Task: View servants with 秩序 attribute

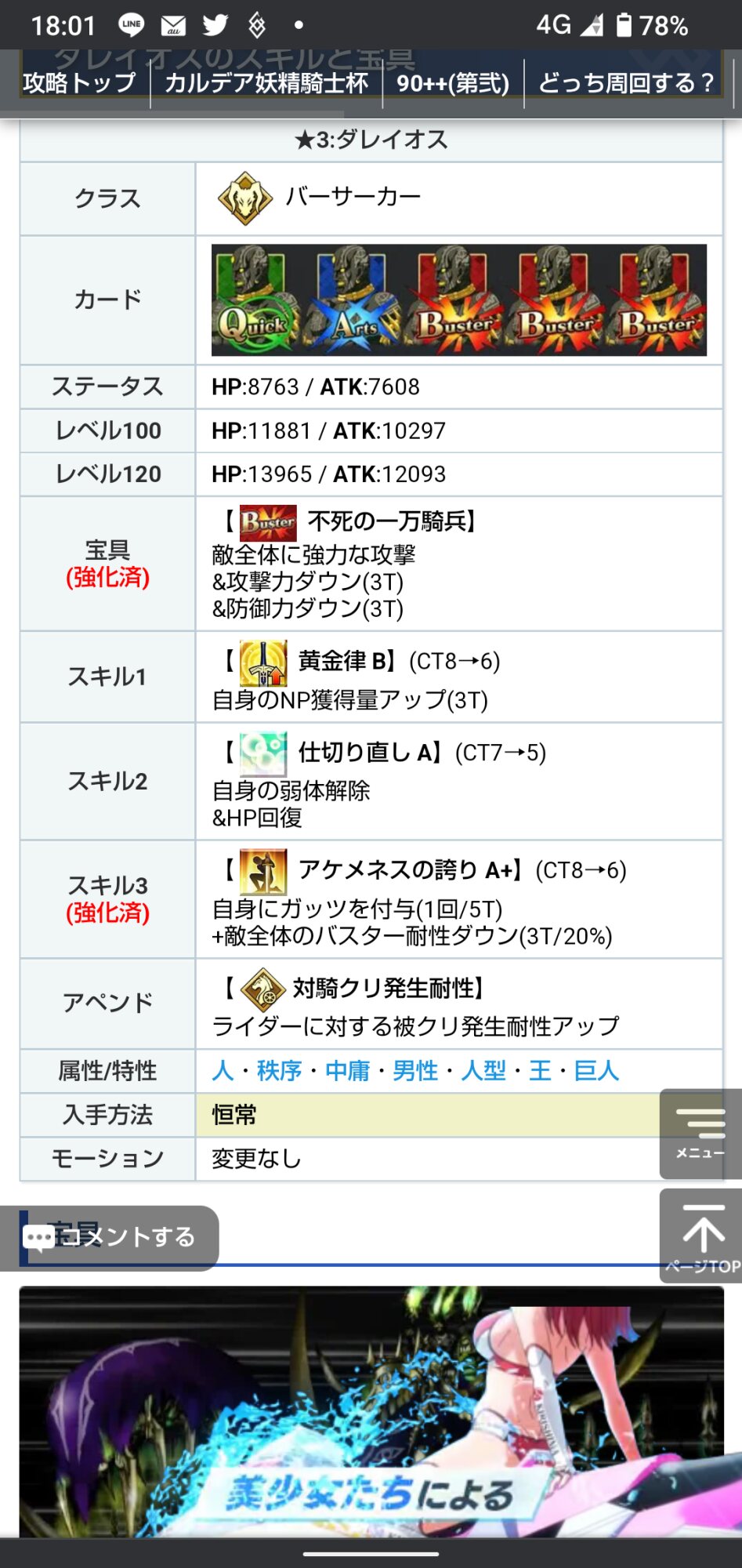Action: coord(279,1070)
